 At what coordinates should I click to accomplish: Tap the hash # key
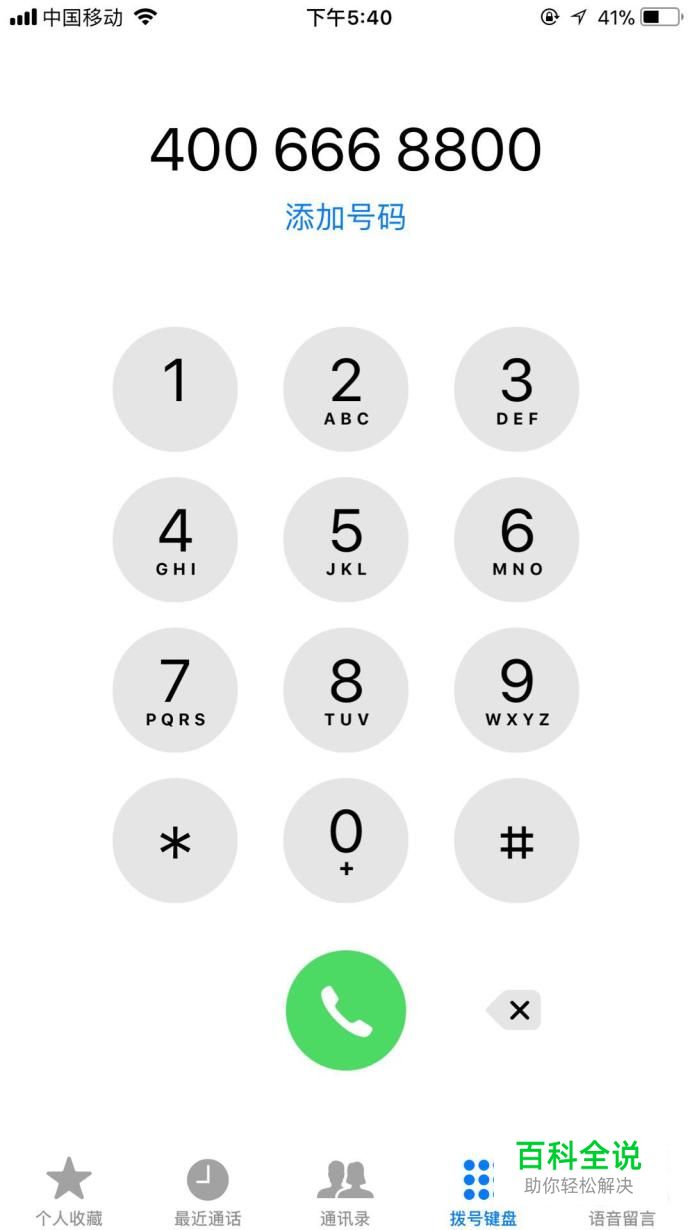click(x=517, y=841)
